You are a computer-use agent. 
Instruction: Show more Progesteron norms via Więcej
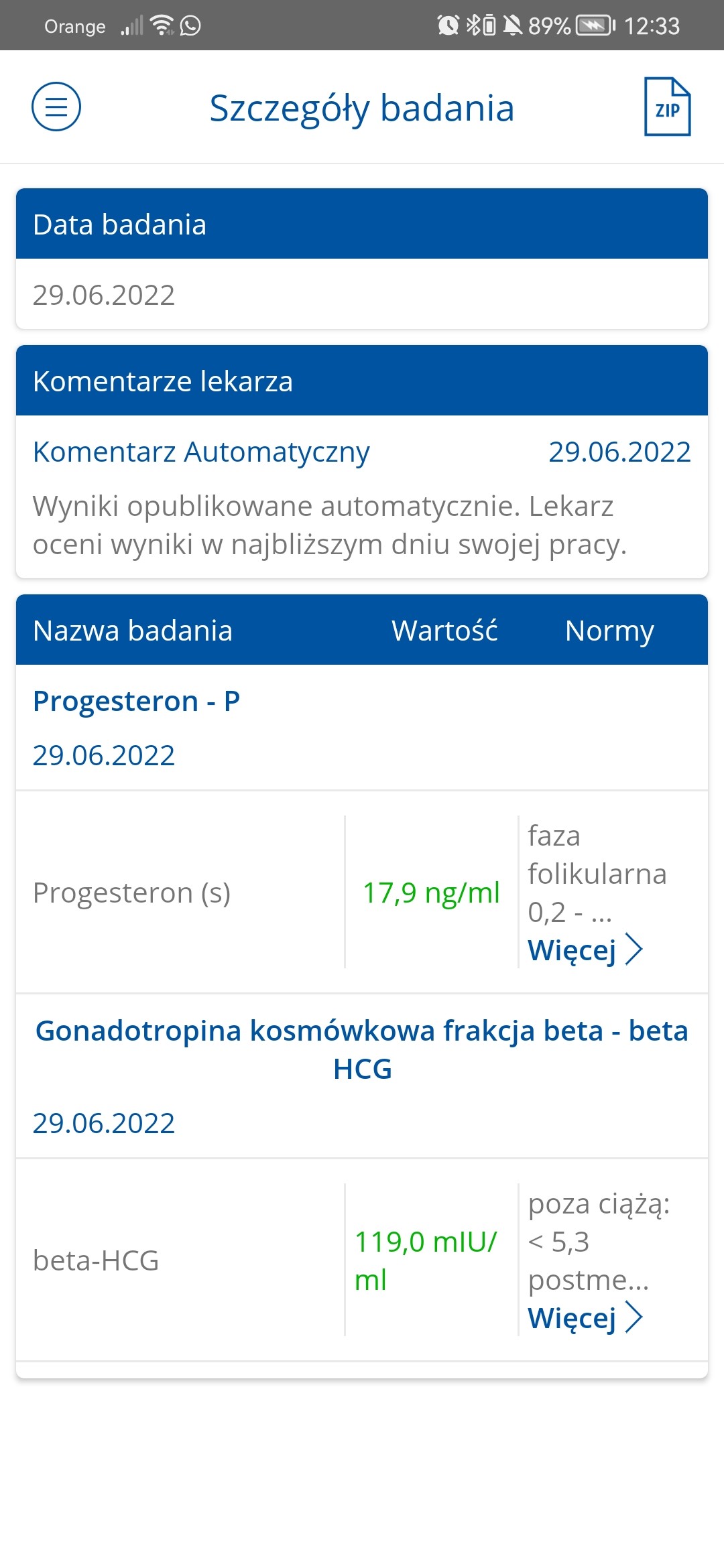585,950
